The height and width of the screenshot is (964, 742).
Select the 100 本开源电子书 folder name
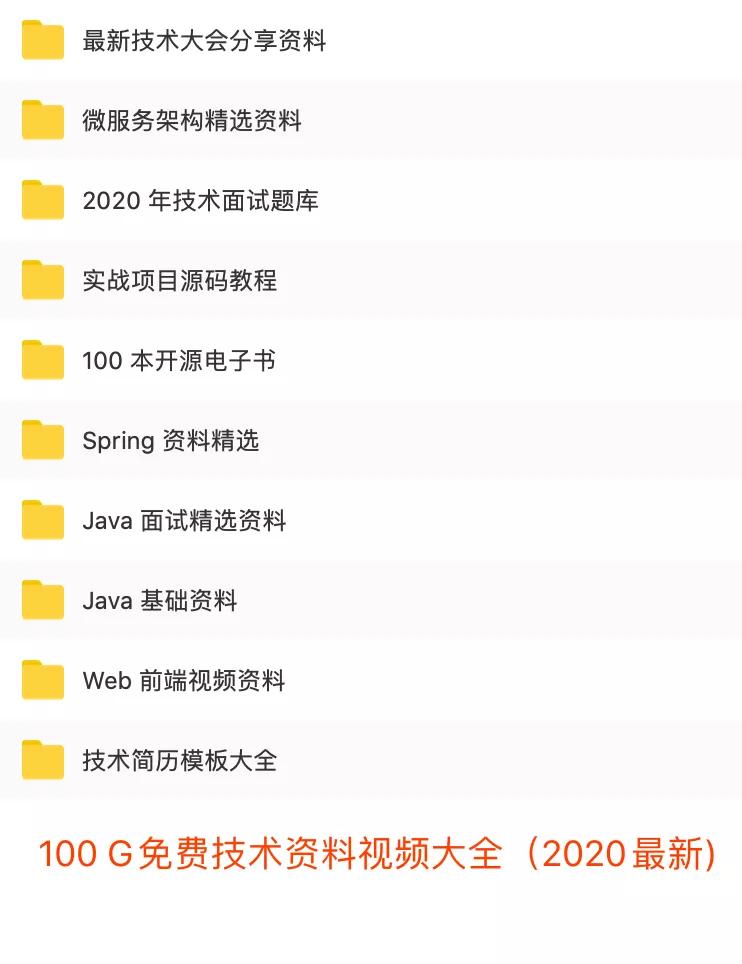pos(179,361)
